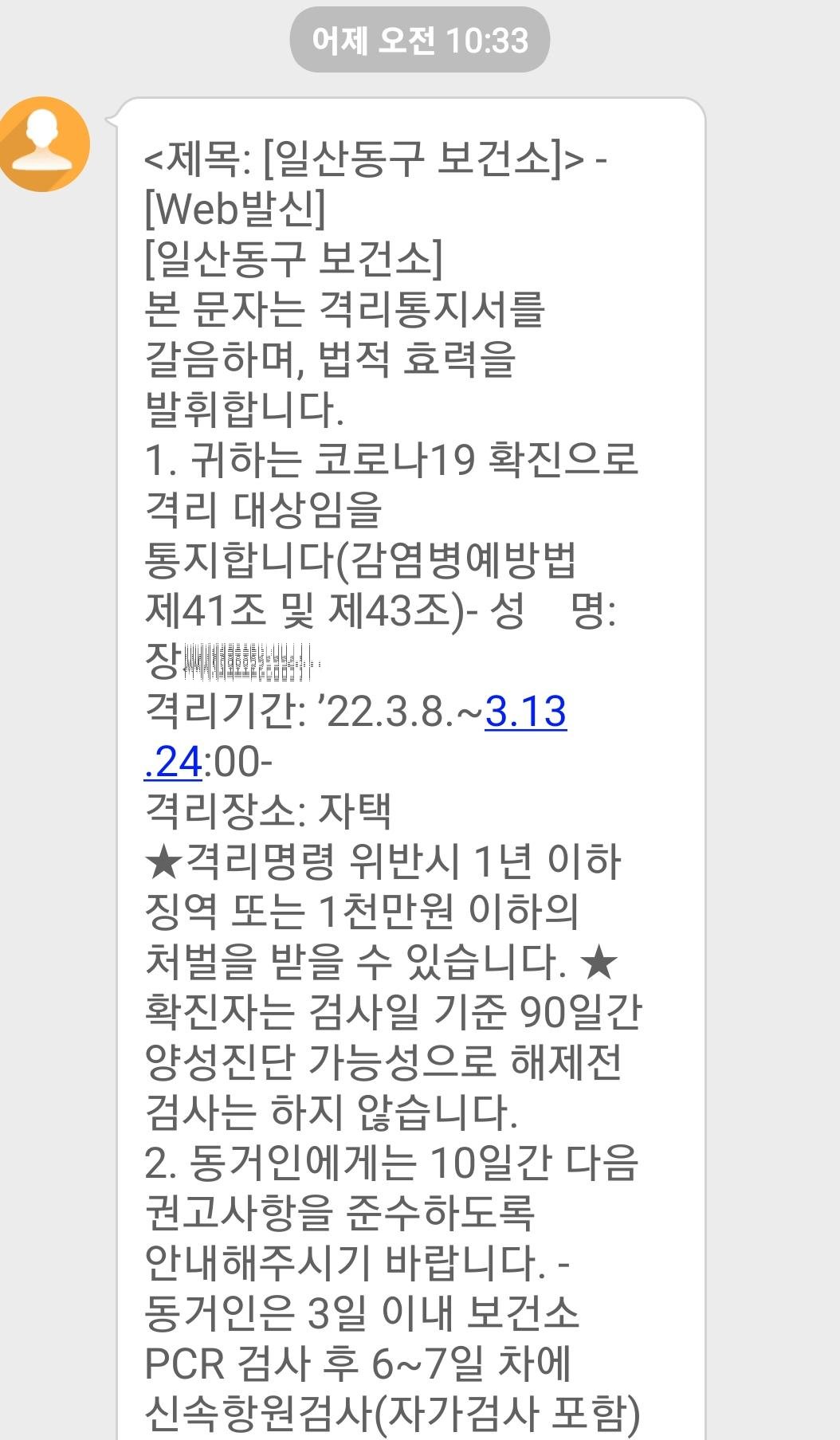Tap the underlined 3.13 .24 date link
Screen dimensions: 840x1440
(525, 712)
